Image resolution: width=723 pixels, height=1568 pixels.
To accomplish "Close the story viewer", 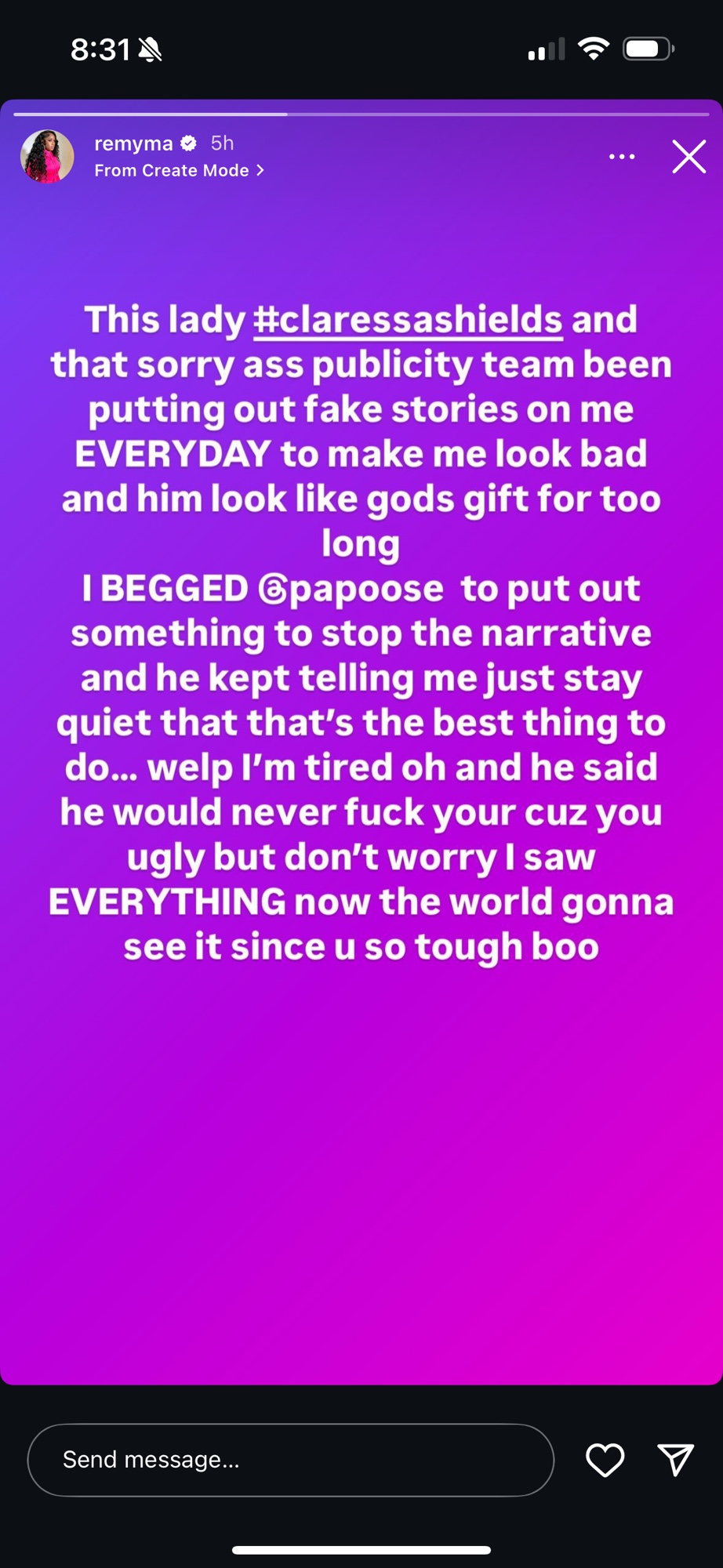I will [688, 157].
